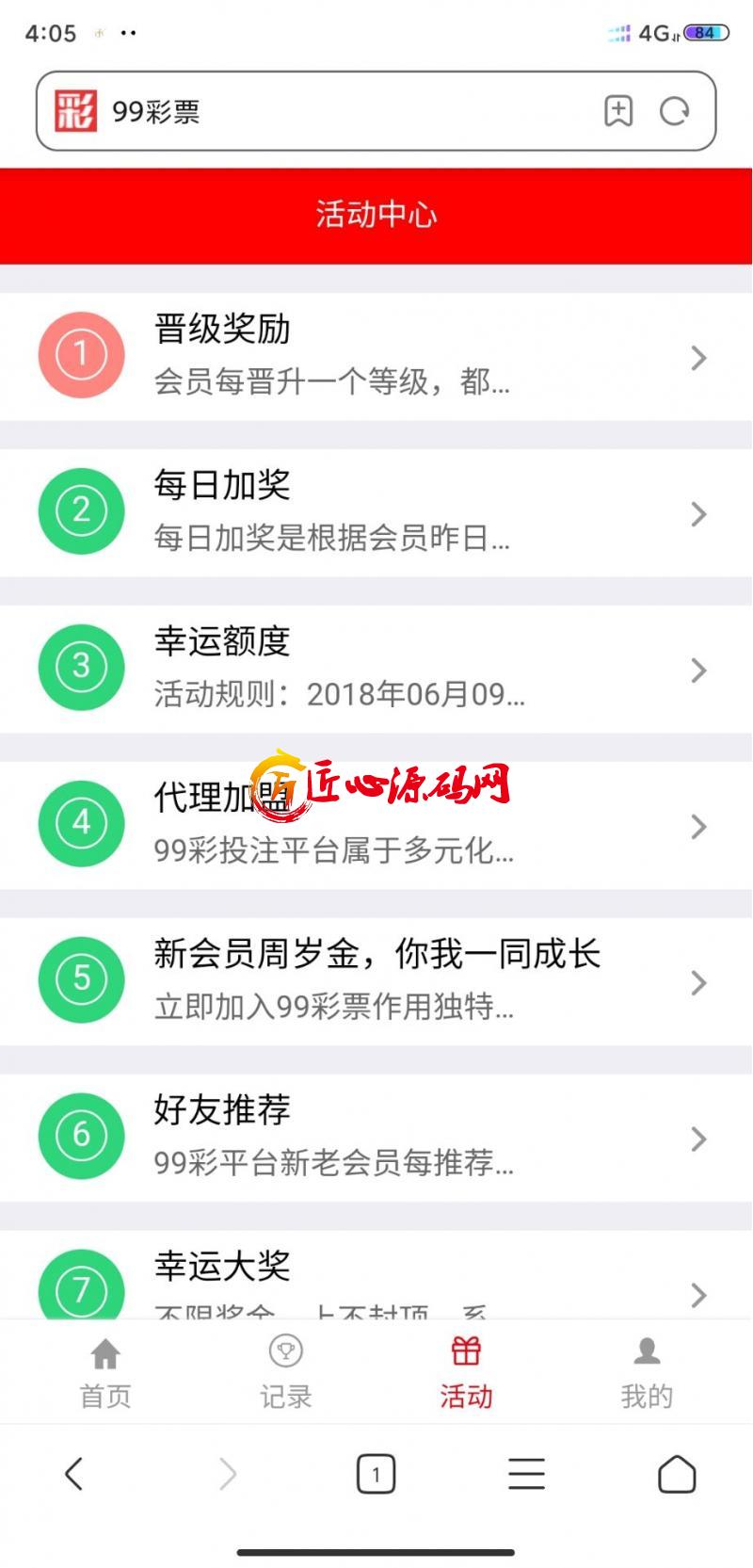Open the 每日加奖 activity

click(x=376, y=512)
